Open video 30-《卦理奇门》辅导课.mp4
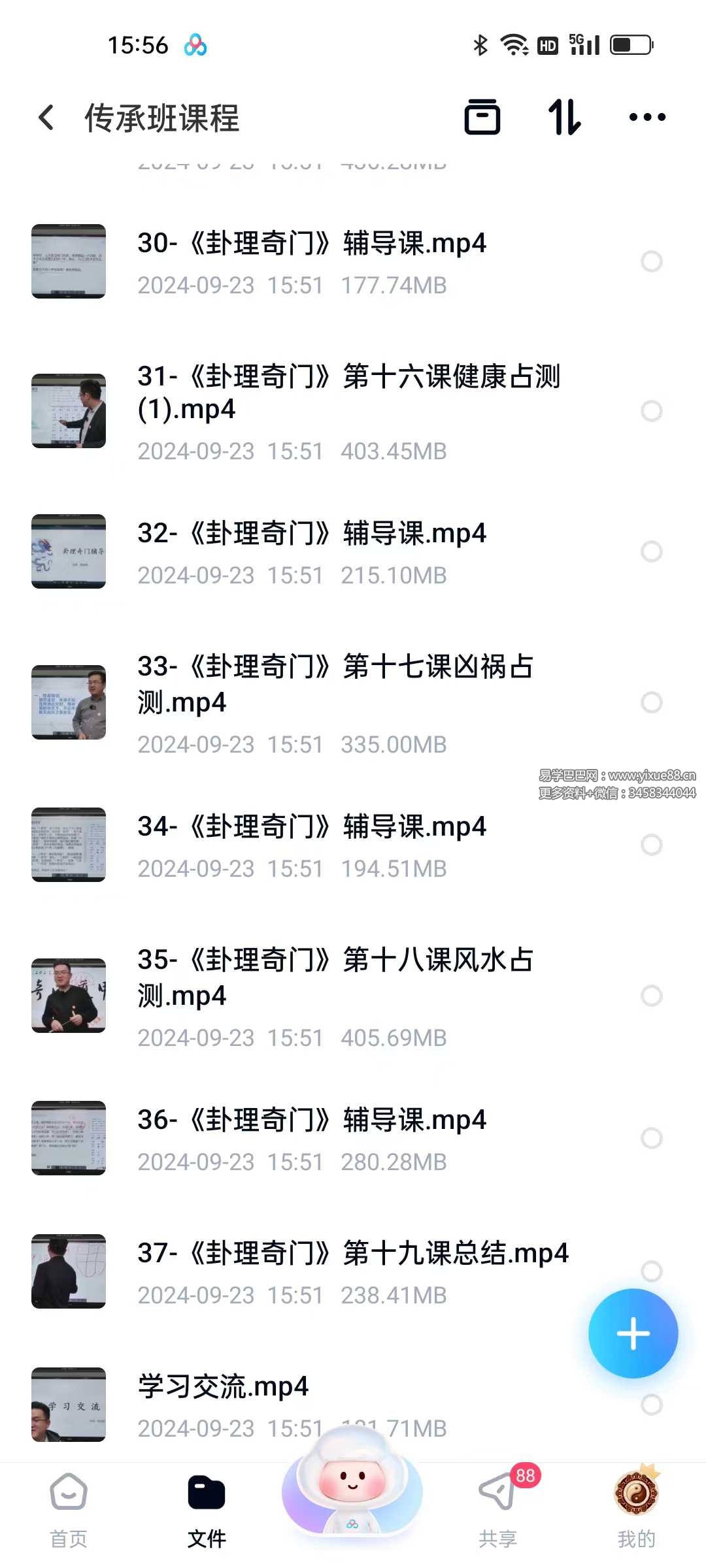706x1568 pixels. 311,244
